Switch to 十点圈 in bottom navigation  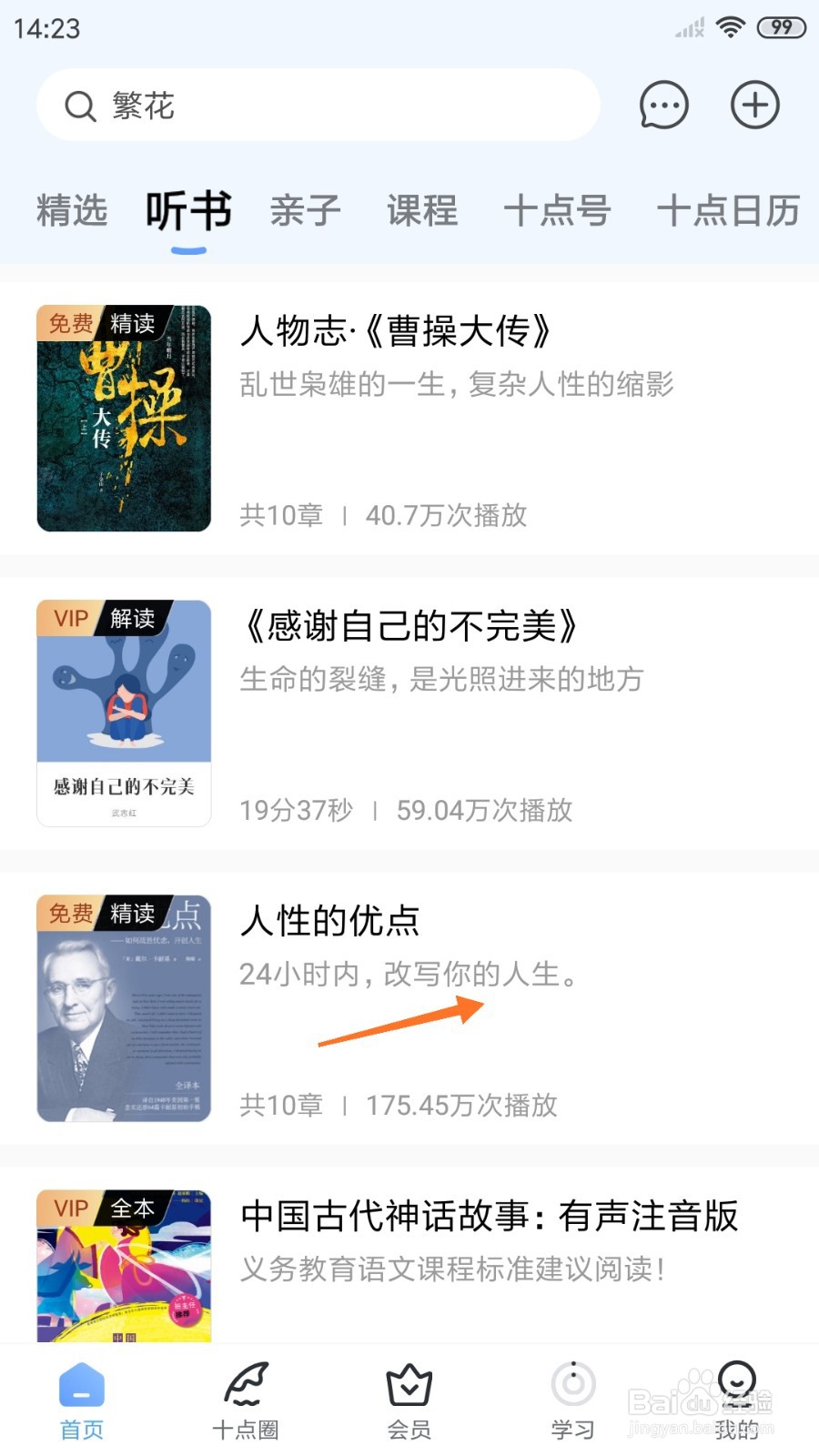pos(246,1401)
